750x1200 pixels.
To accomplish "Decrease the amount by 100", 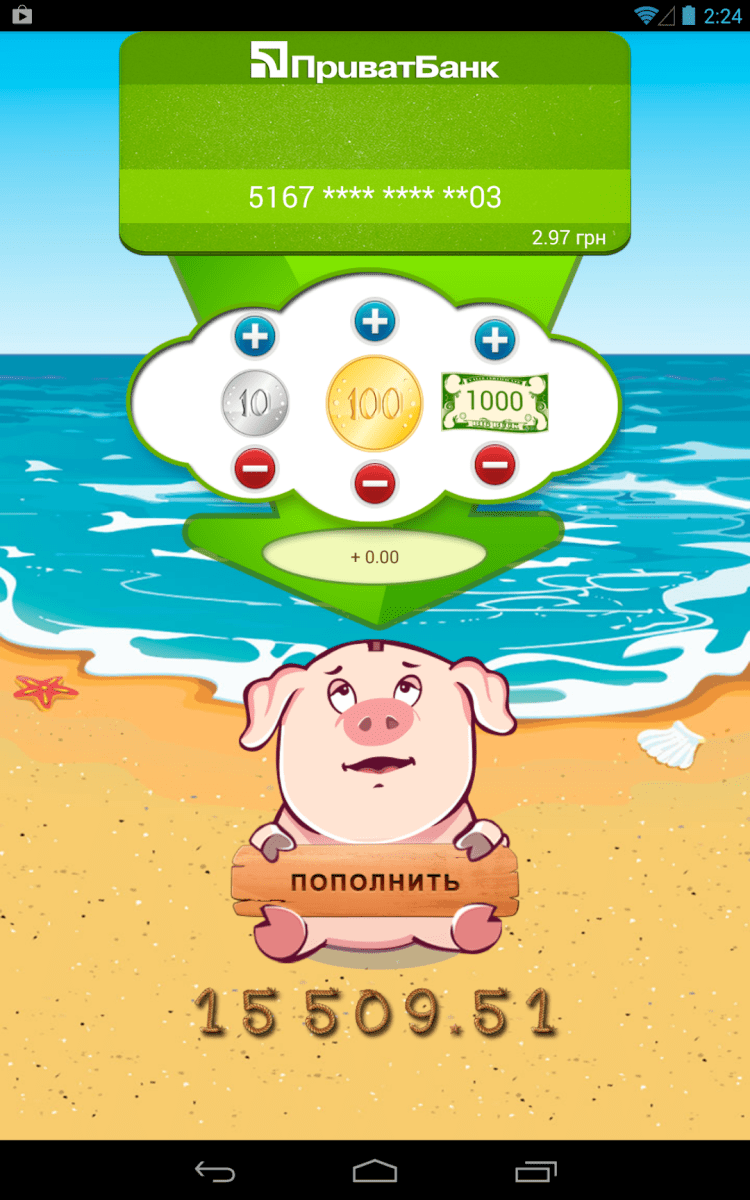I will pos(375,485).
